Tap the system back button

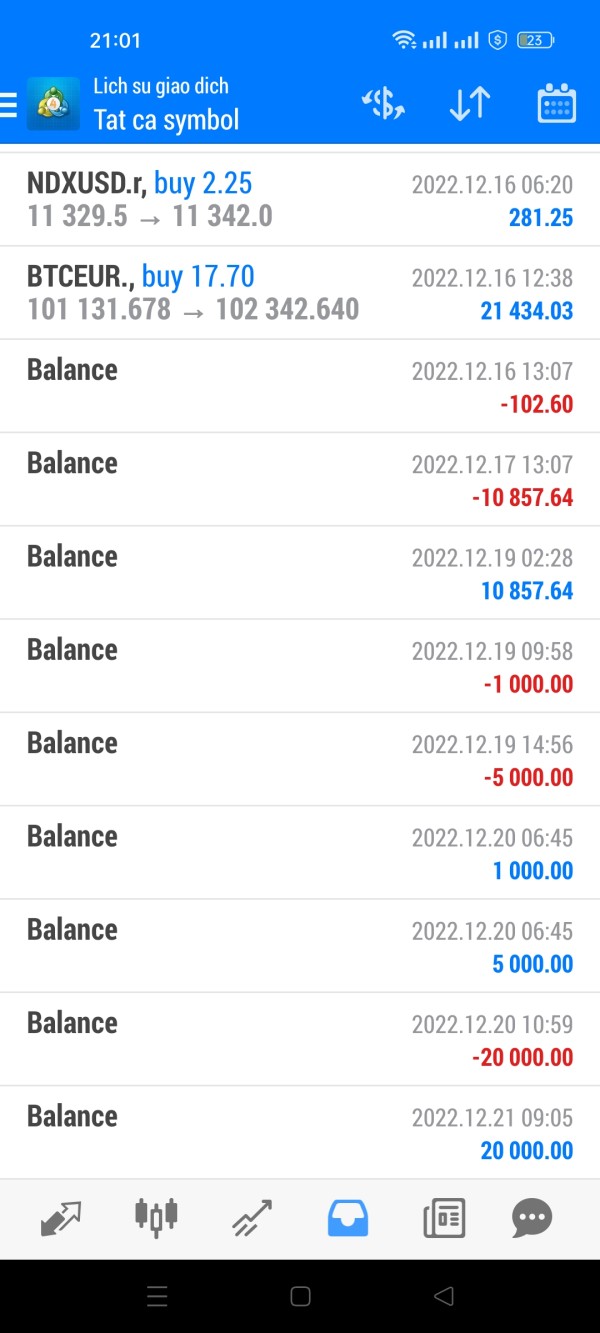444,1296
